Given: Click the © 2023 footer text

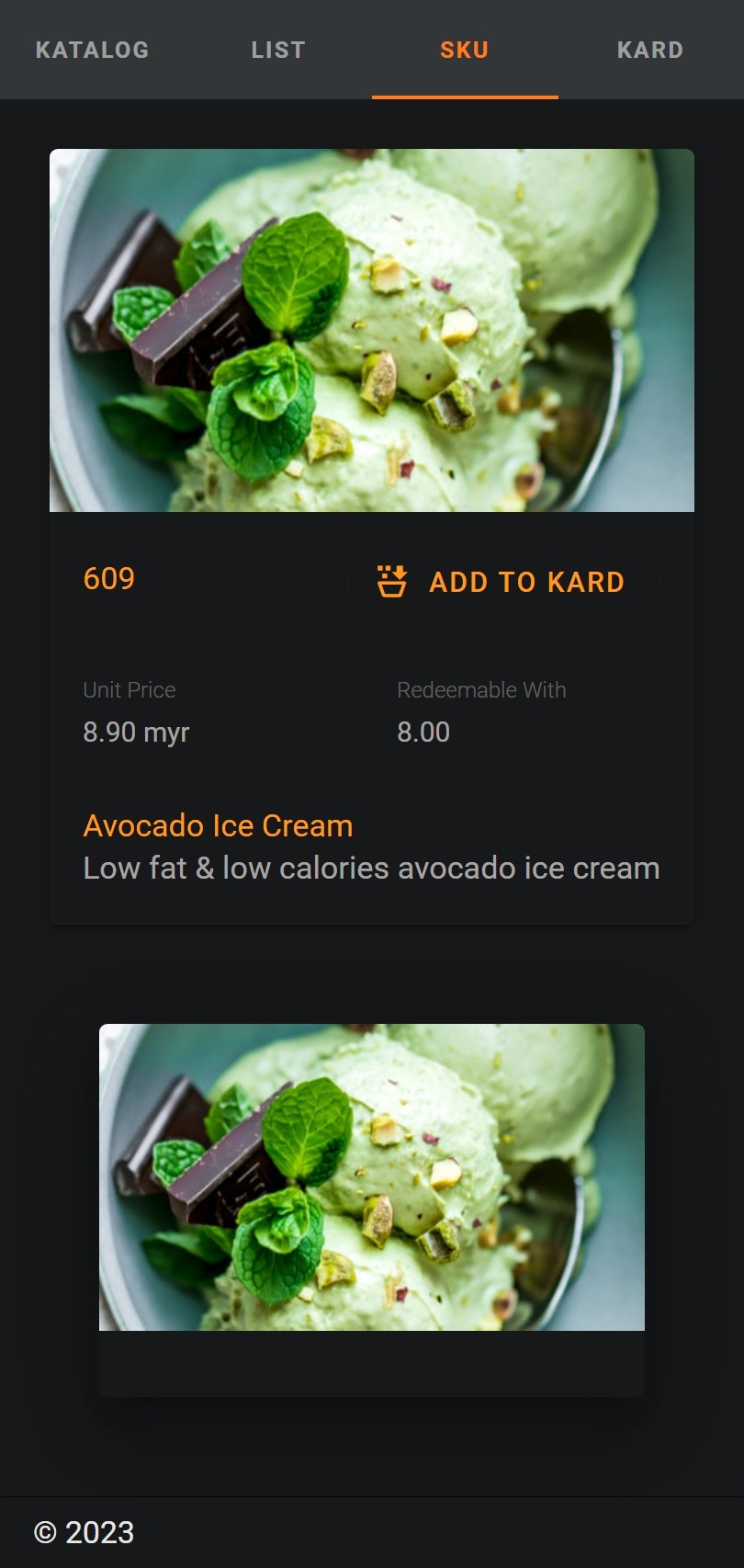Looking at the screenshot, I should (x=81, y=1532).
